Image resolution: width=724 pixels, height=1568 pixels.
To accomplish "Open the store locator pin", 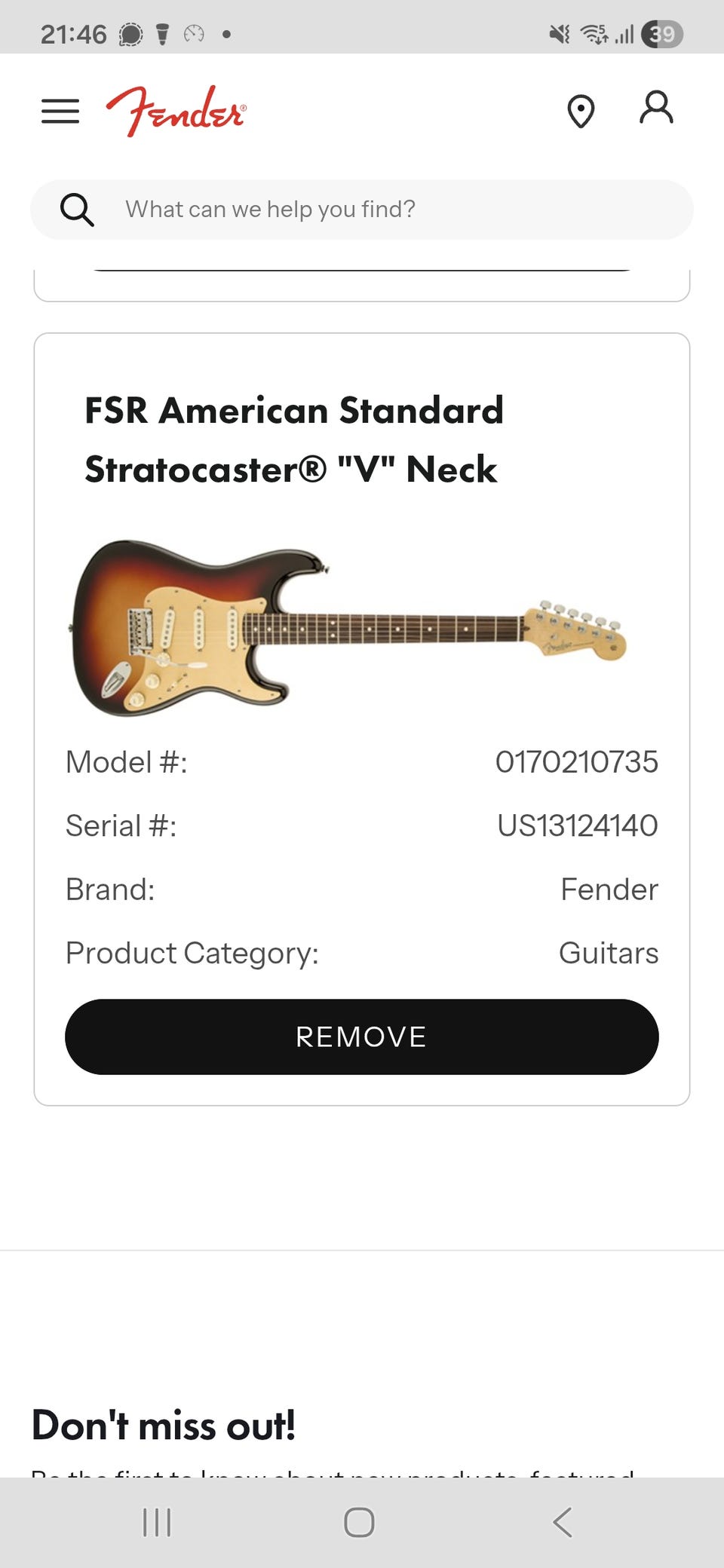I will (581, 112).
